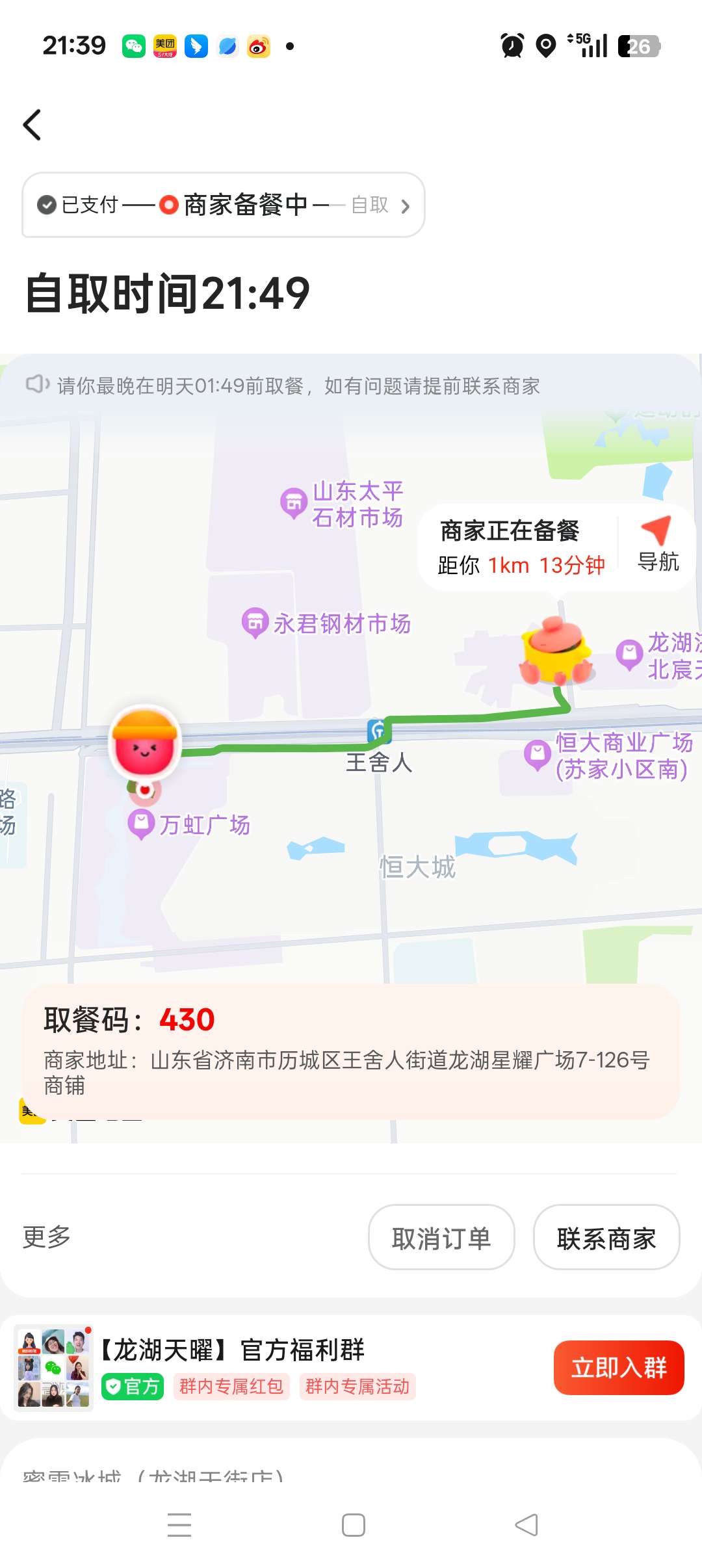
Task: Go back using the top-left arrow
Action: (x=32, y=125)
